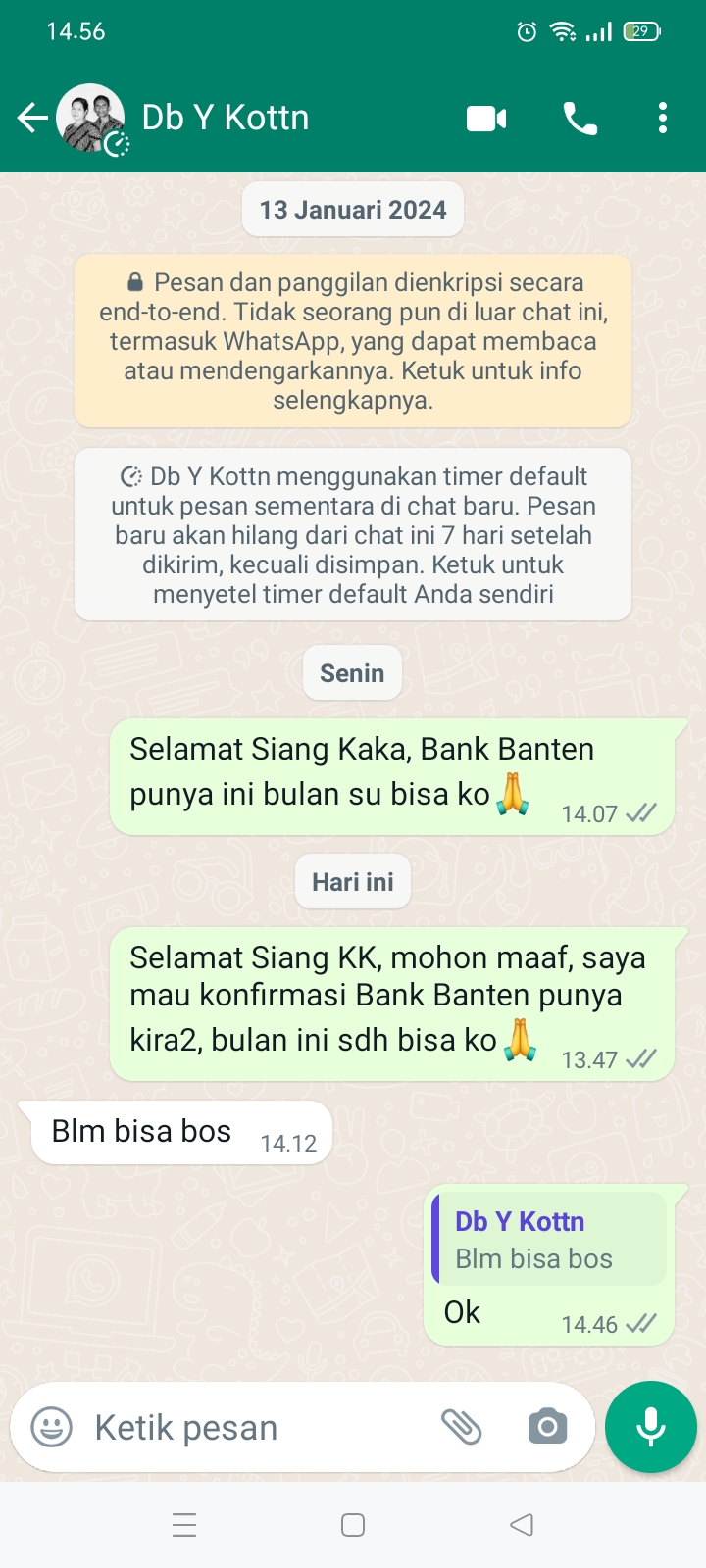Go back to the chats list
This screenshot has width=706, height=1568.
32,119
